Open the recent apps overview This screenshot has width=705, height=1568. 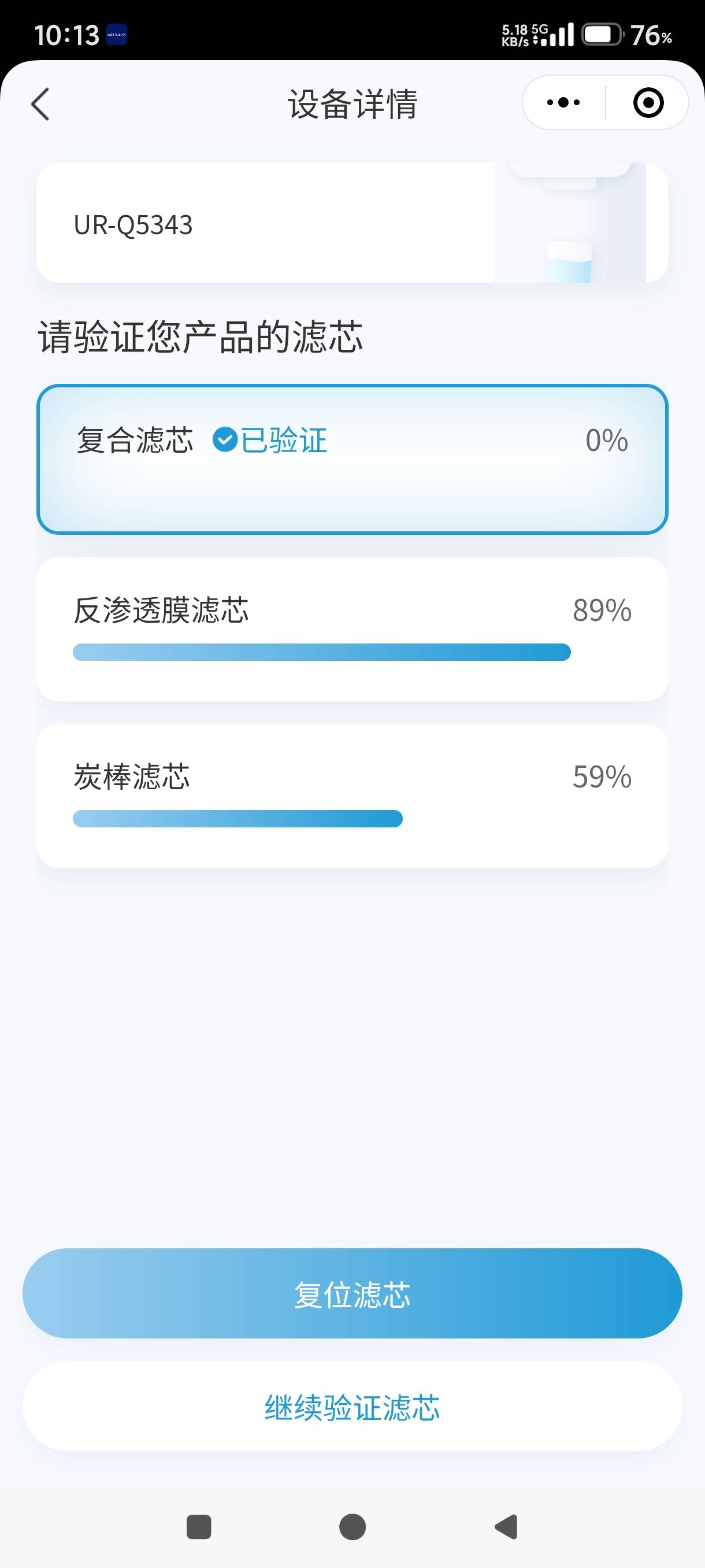point(199,1526)
